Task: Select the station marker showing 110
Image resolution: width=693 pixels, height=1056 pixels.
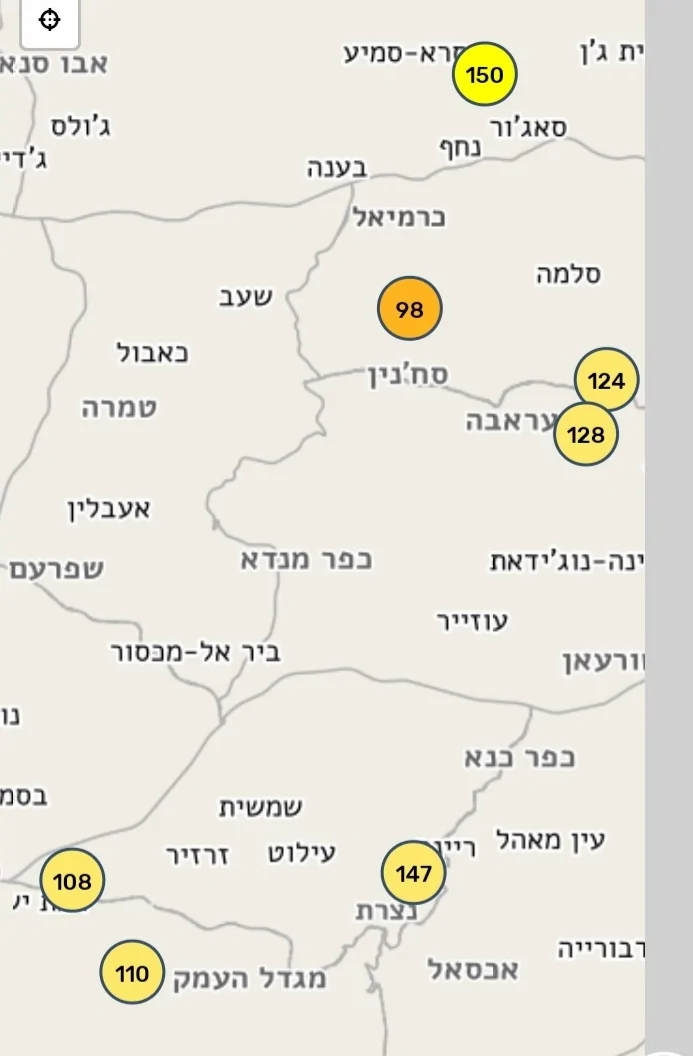Action: click(x=132, y=972)
